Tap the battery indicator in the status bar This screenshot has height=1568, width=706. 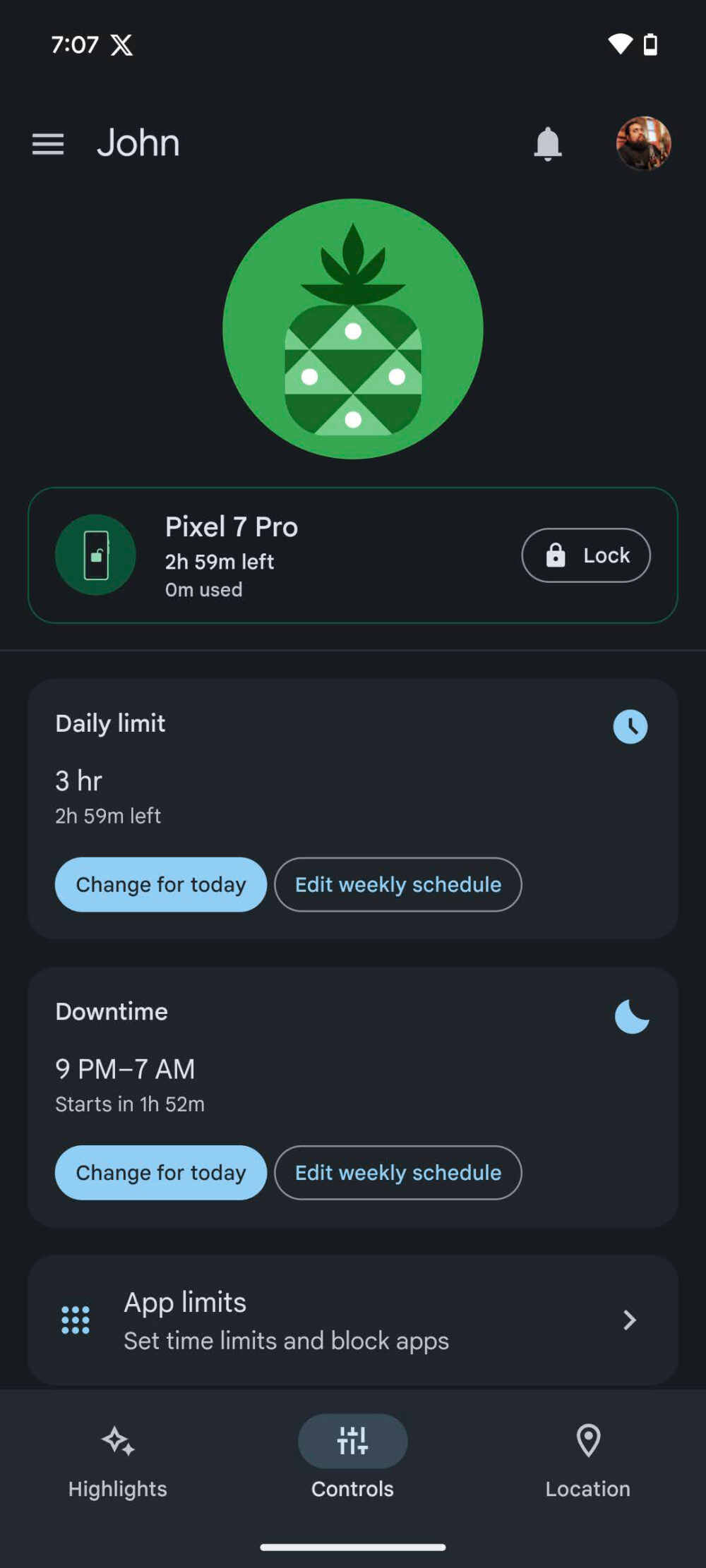coord(650,44)
